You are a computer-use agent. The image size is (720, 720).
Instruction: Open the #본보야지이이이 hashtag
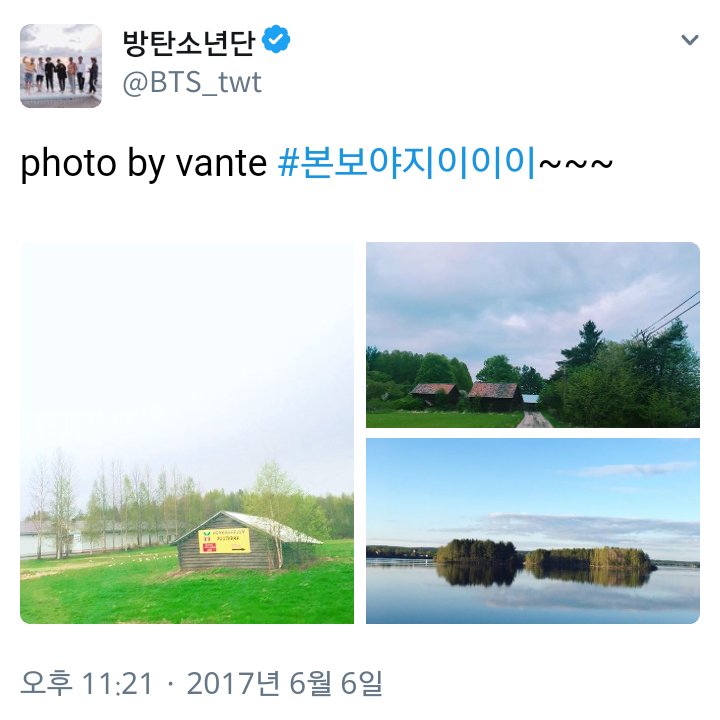pos(407,164)
